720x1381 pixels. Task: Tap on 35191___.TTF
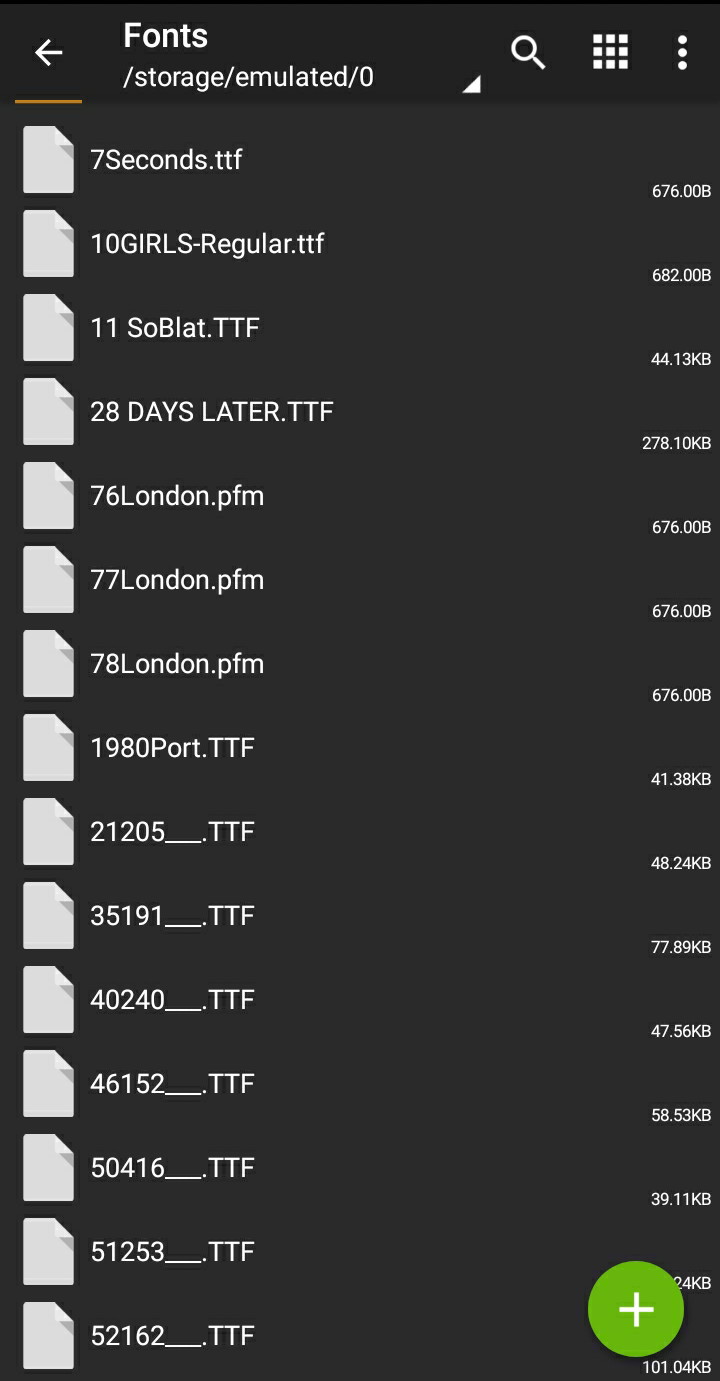coord(172,916)
